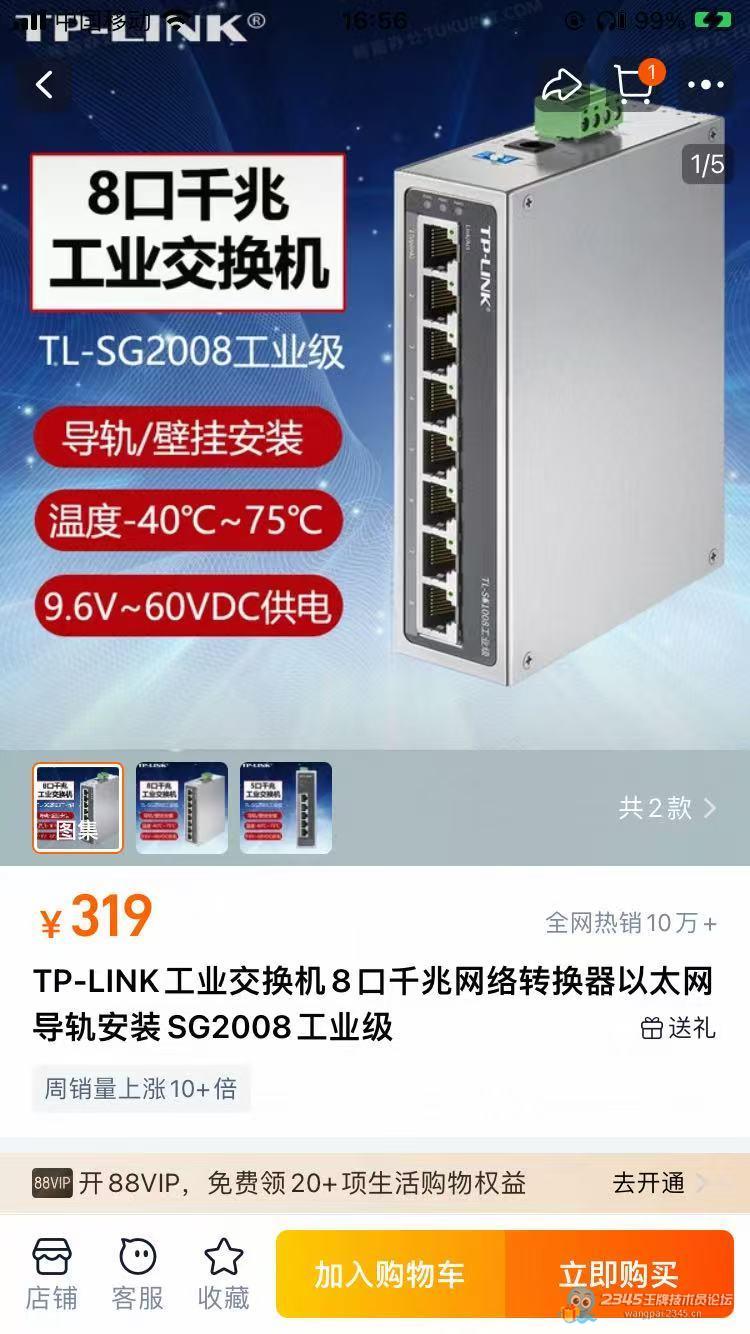Image resolution: width=750 pixels, height=1334 pixels.
Task: Go to 开通 88VIP membership
Action: 659,1183
